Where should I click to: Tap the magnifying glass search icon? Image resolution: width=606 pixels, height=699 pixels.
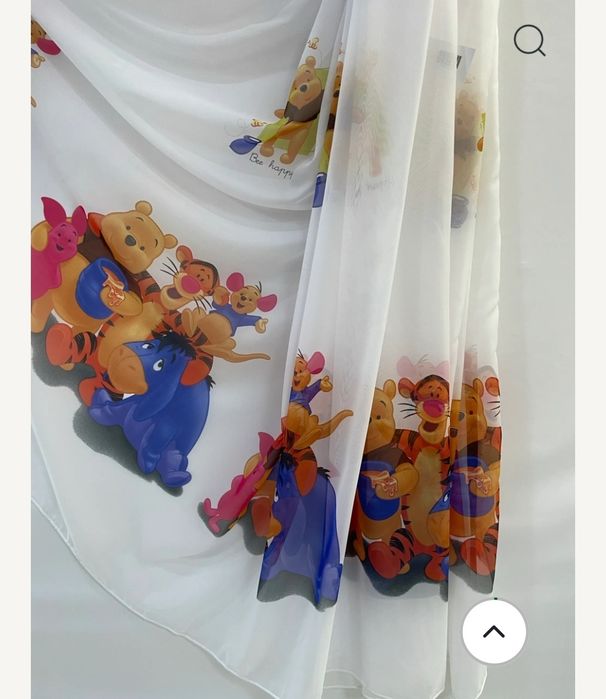pyautogui.click(x=529, y=41)
